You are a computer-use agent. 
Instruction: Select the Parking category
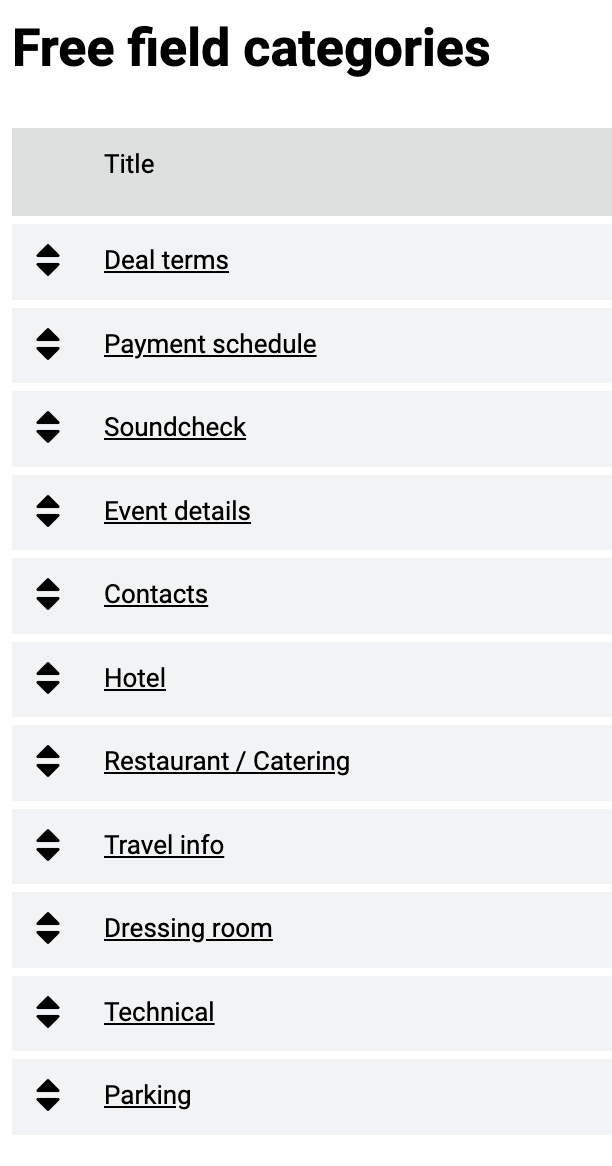tap(147, 1095)
